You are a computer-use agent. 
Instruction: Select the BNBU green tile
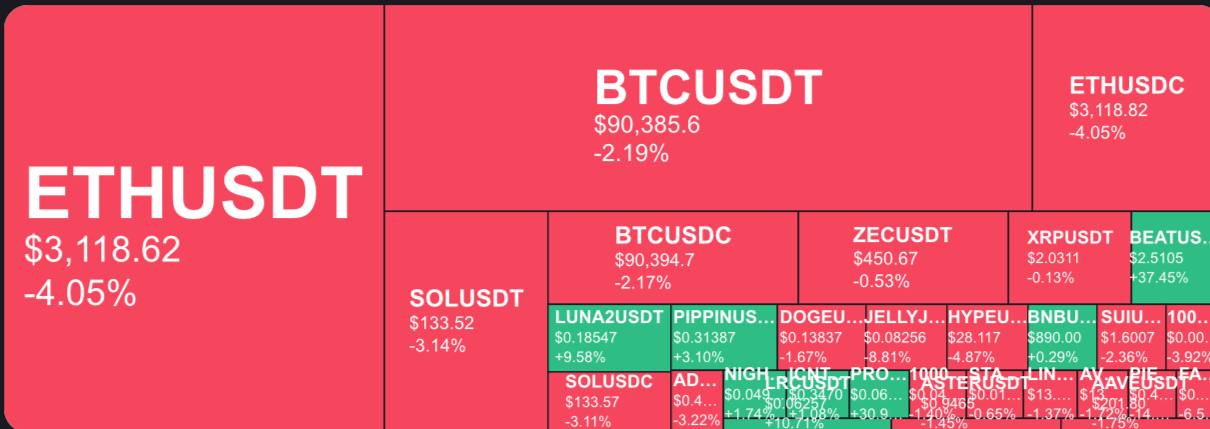pyautogui.click(x=1061, y=338)
